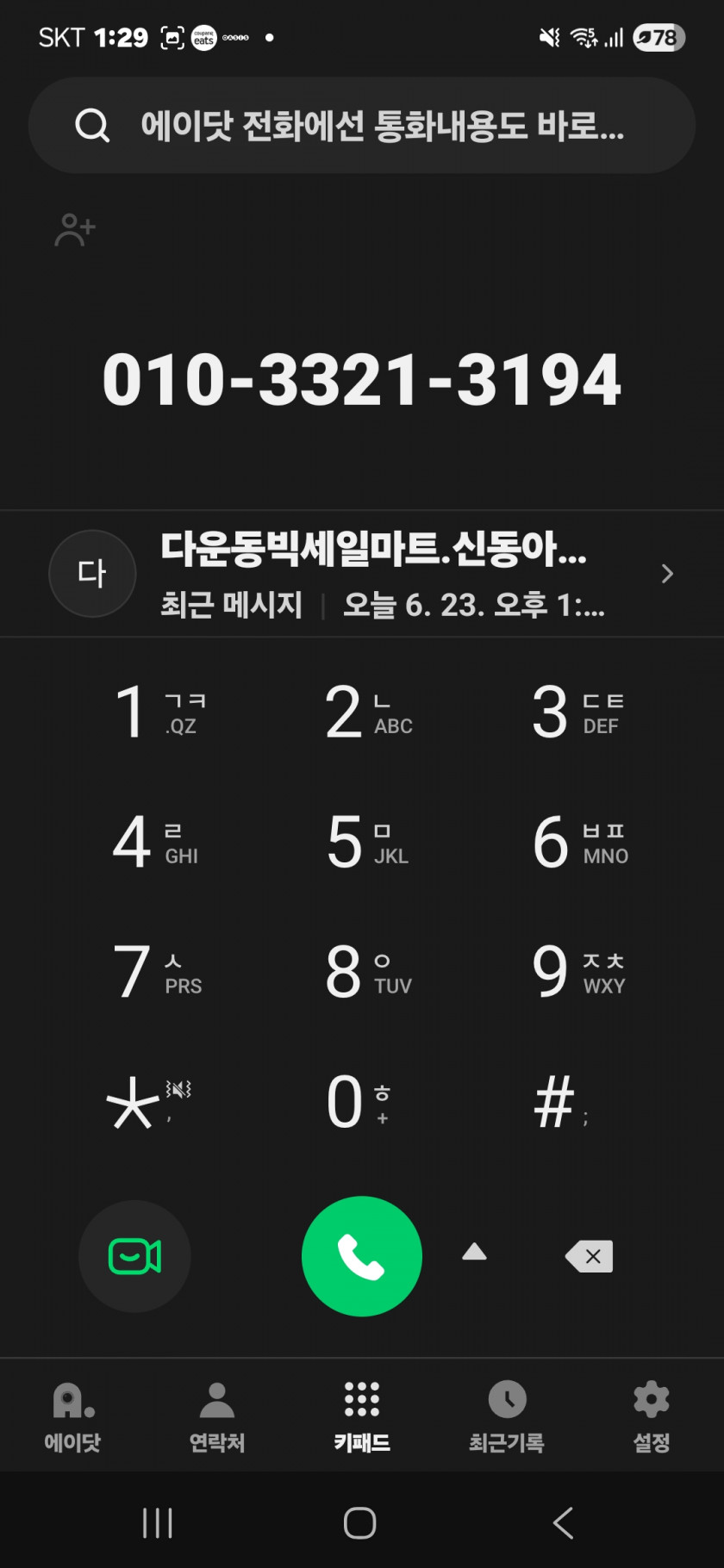The width and height of the screenshot is (724, 1568).
Task: Go back using the system back button
Action: coord(564,1523)
